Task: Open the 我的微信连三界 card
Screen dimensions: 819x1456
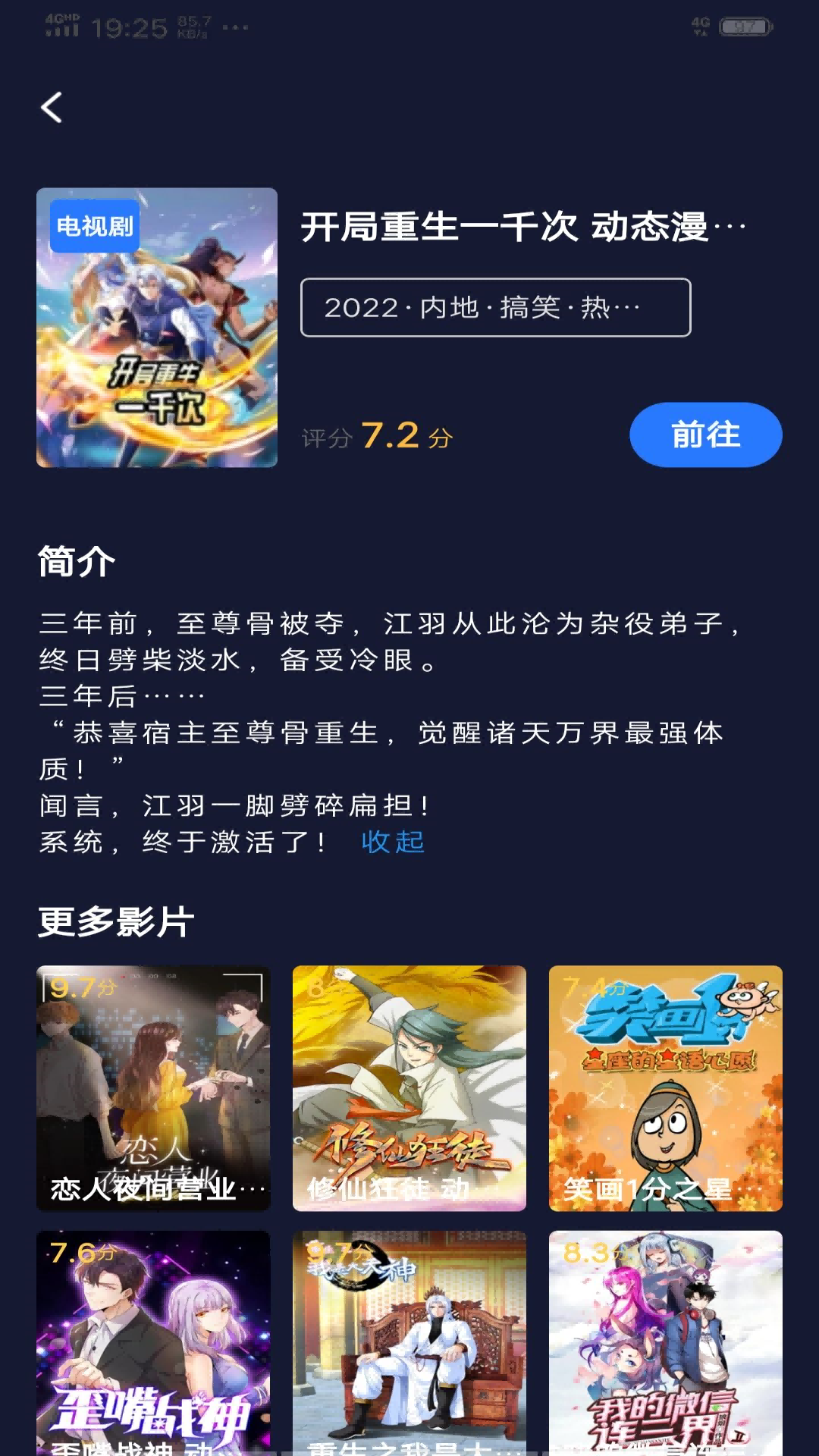Action: tap(665, 1342)
